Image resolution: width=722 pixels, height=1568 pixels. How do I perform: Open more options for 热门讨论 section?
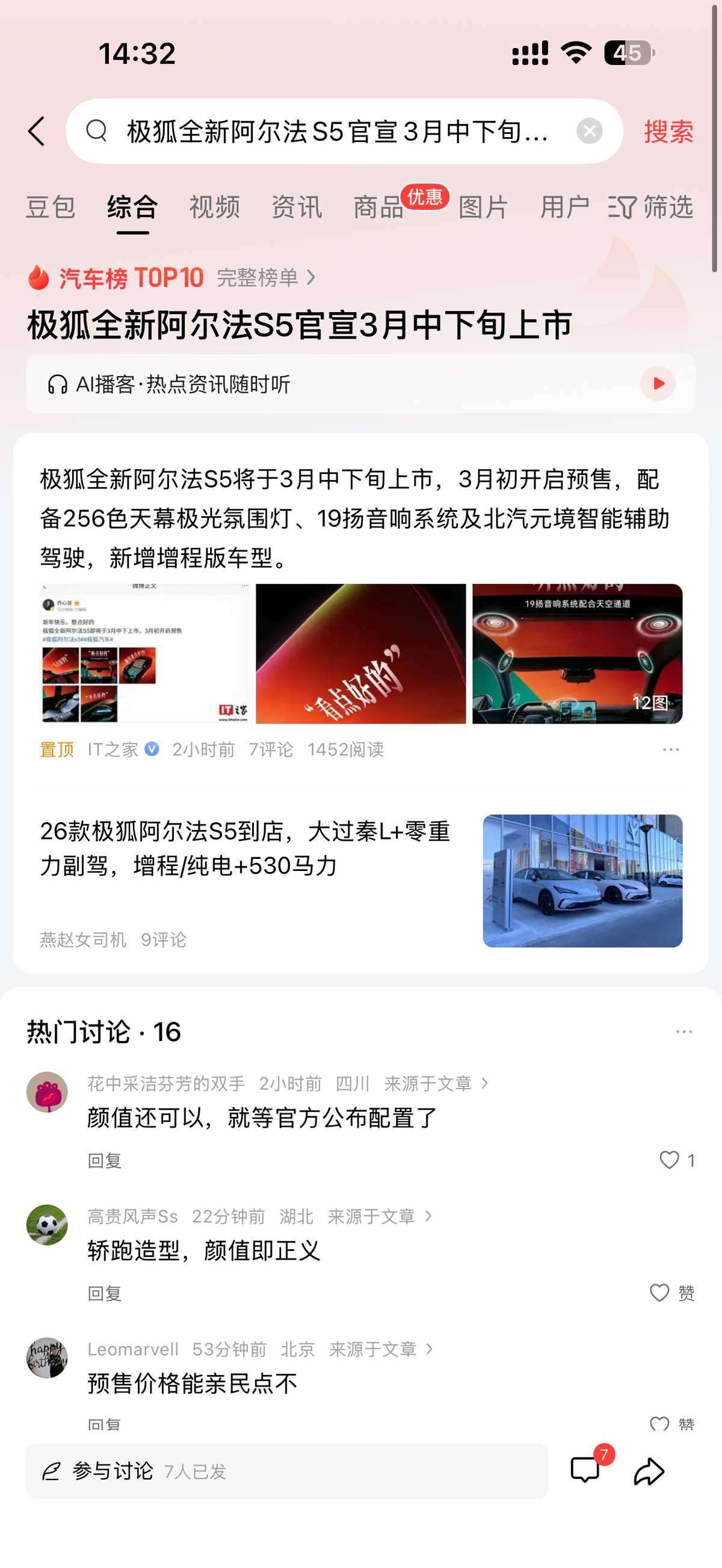point(684,1030)
